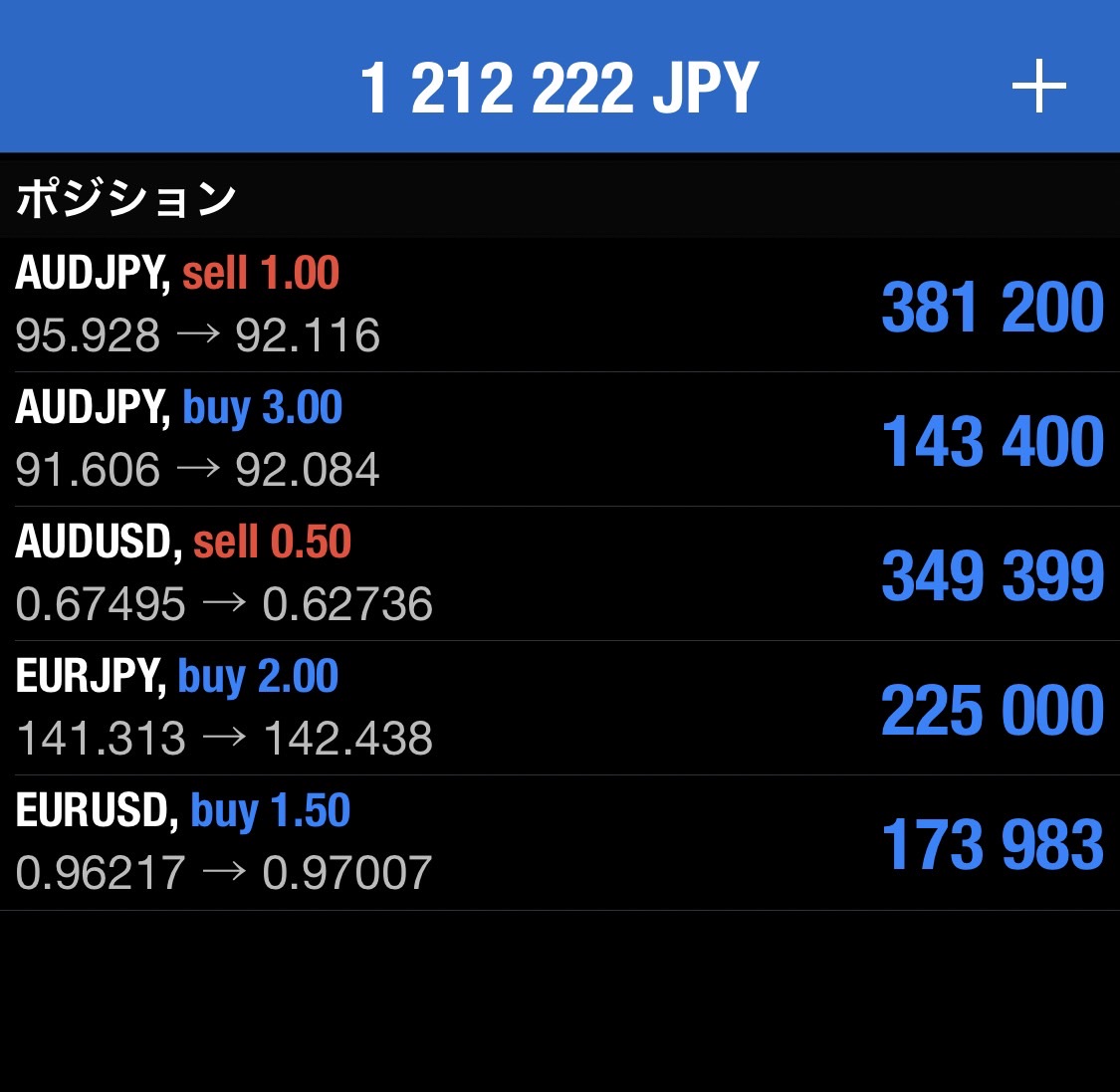The width and height of the screenshot is (1120, 1092).
Task: Open the AUDJPY sell 1.00 position
Action: pos(560,305)
